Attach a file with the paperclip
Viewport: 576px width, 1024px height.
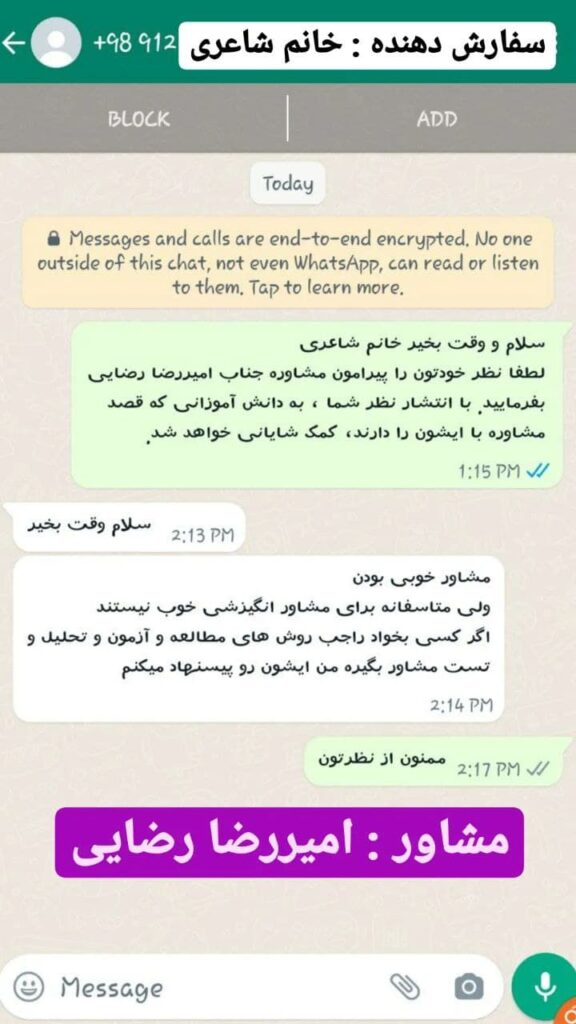[404, 987]
